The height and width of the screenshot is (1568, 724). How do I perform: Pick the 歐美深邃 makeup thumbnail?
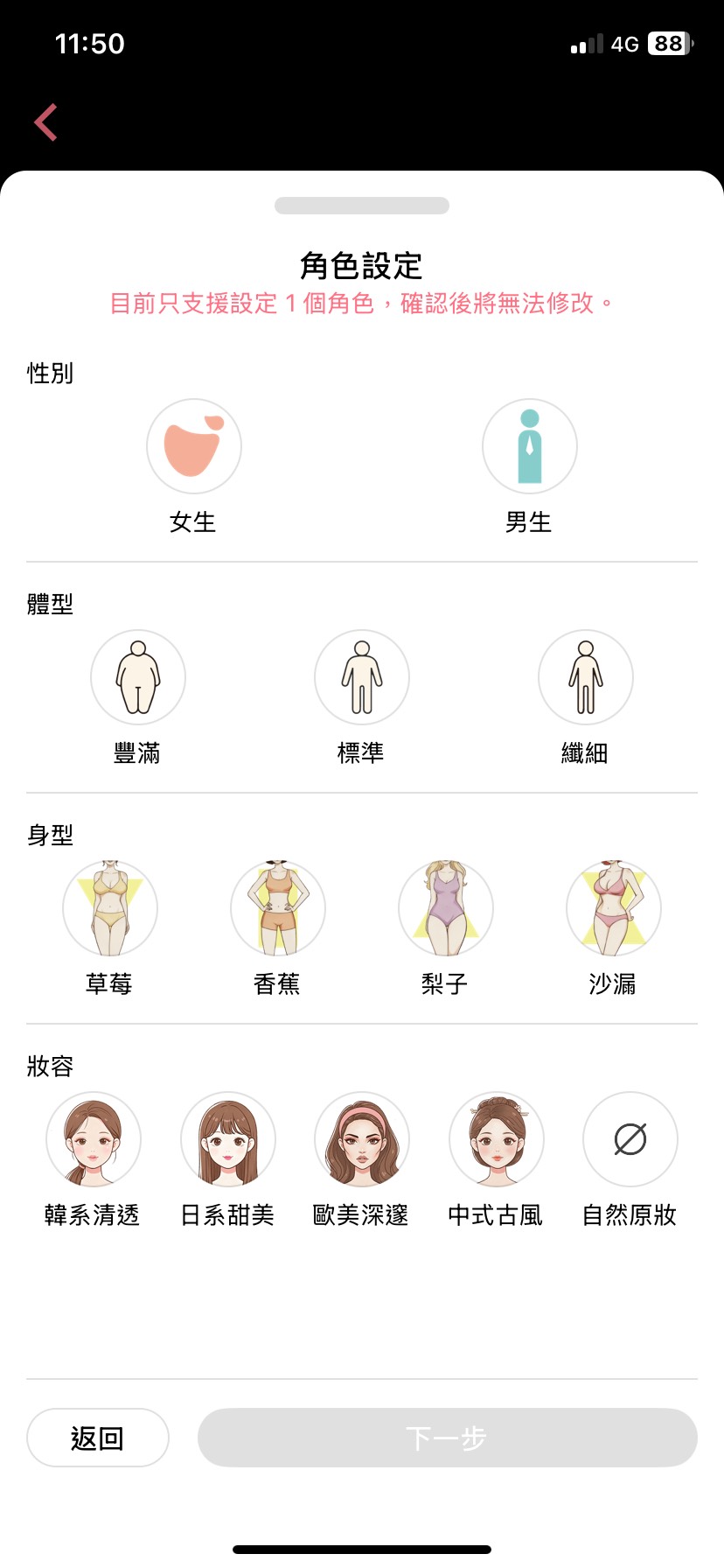click(362, 1139)
